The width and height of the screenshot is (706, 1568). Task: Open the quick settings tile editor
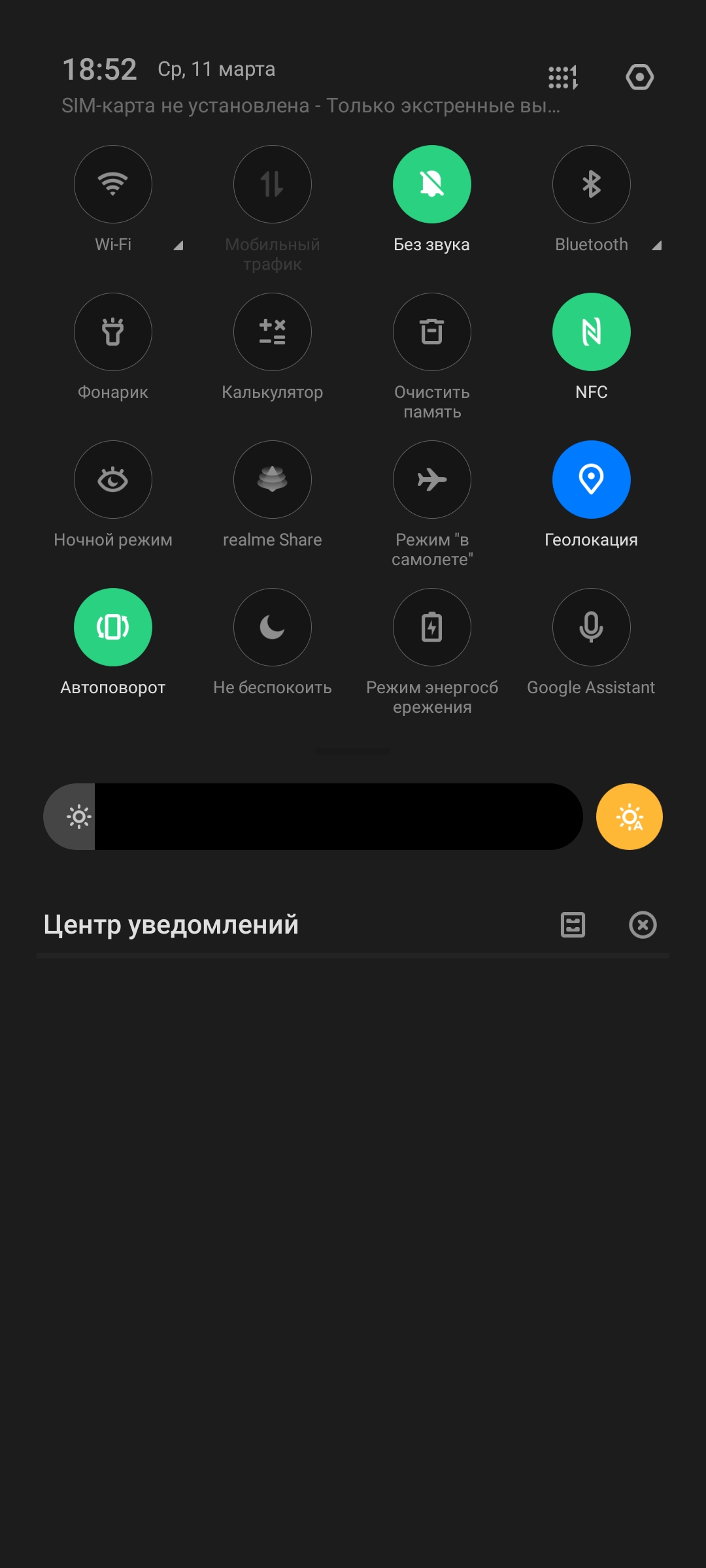click(563, 77)
